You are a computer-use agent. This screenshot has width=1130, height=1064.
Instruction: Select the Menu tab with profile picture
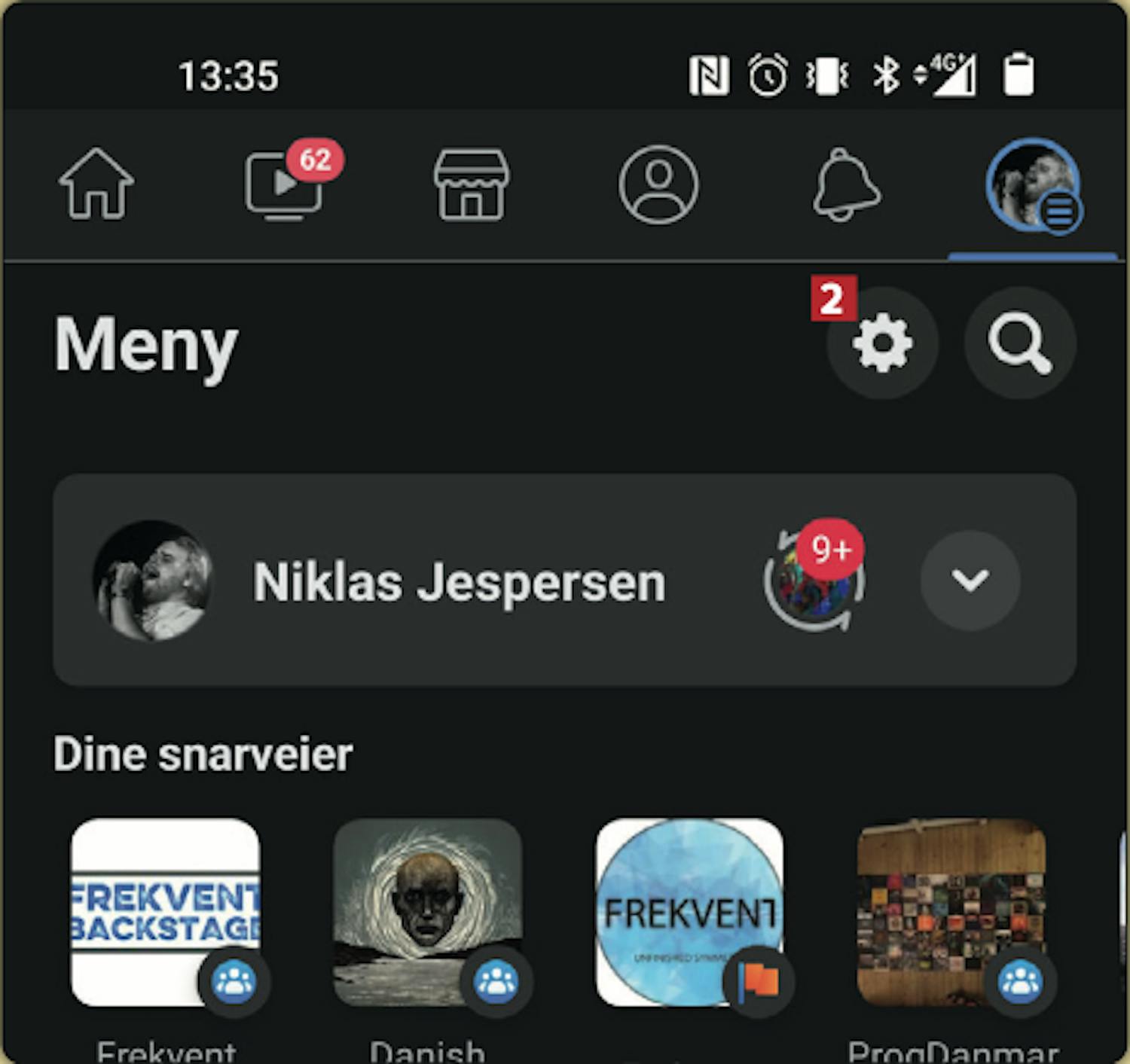[x=1033, y=185]
